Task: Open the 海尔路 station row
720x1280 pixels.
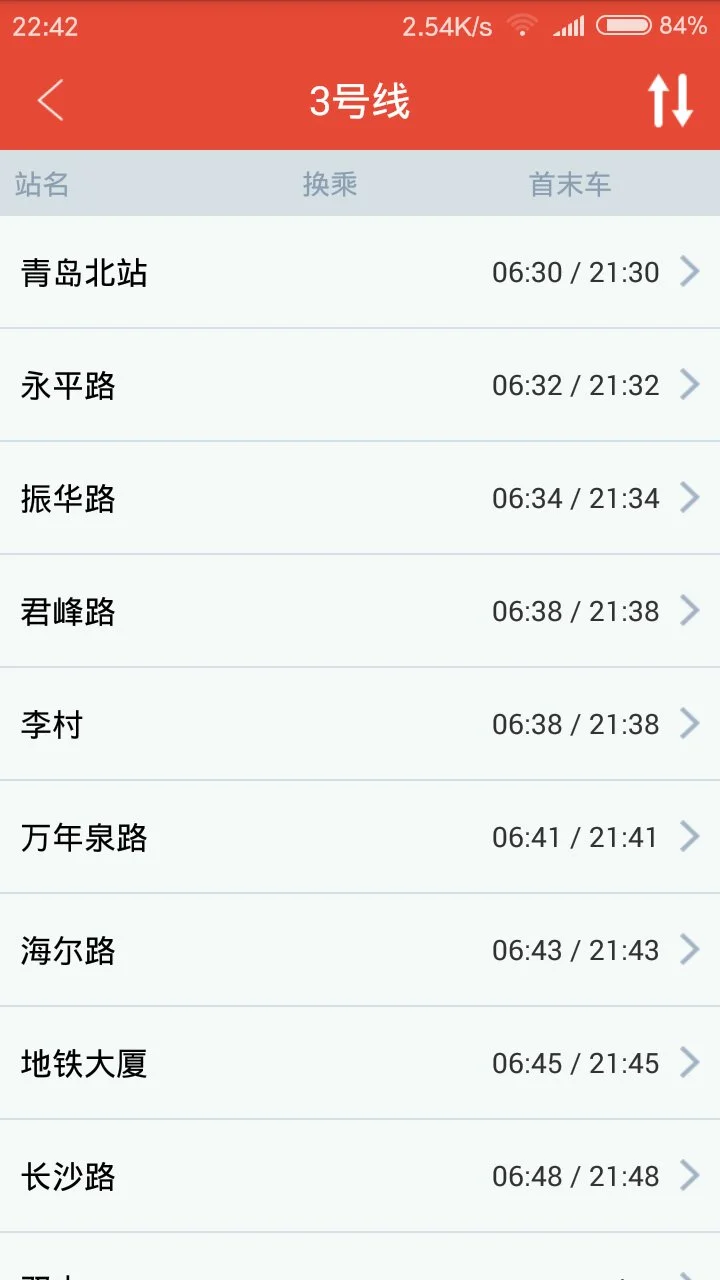Action: pyautogui.click(x=360, y=950)
